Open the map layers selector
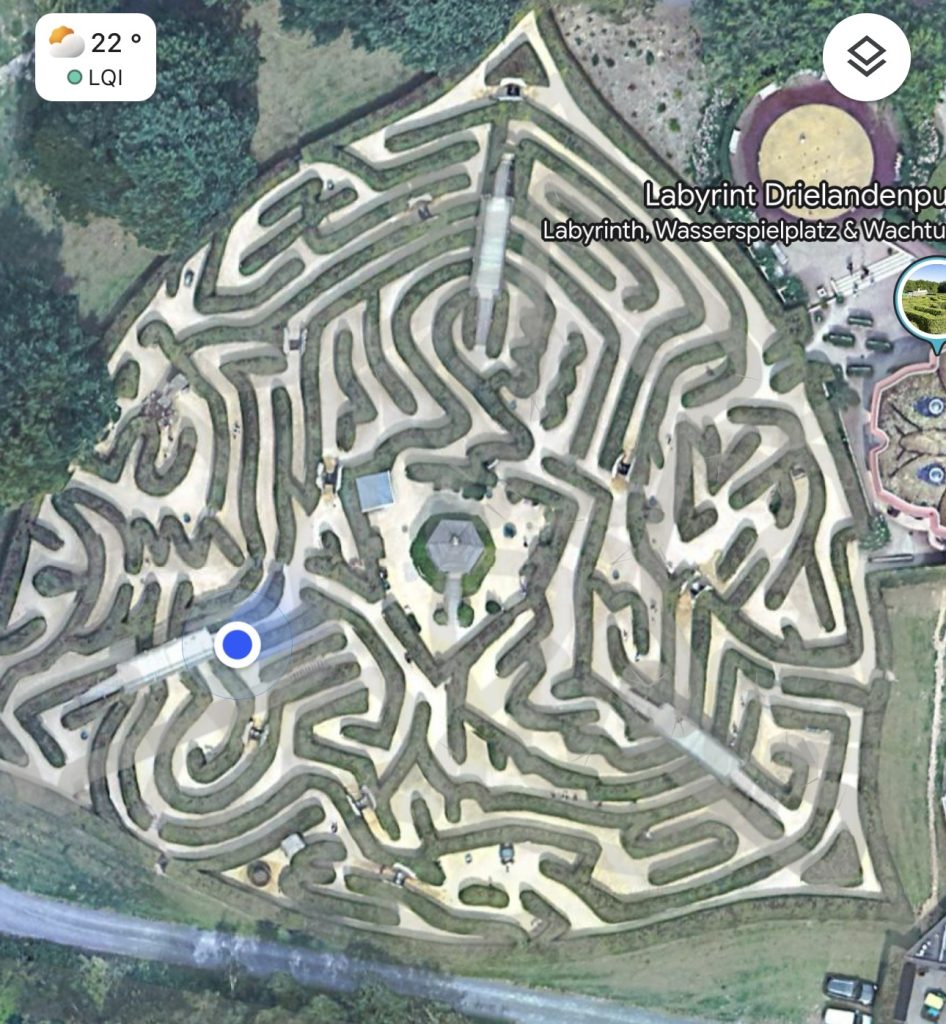 click(x=866, y=57)
